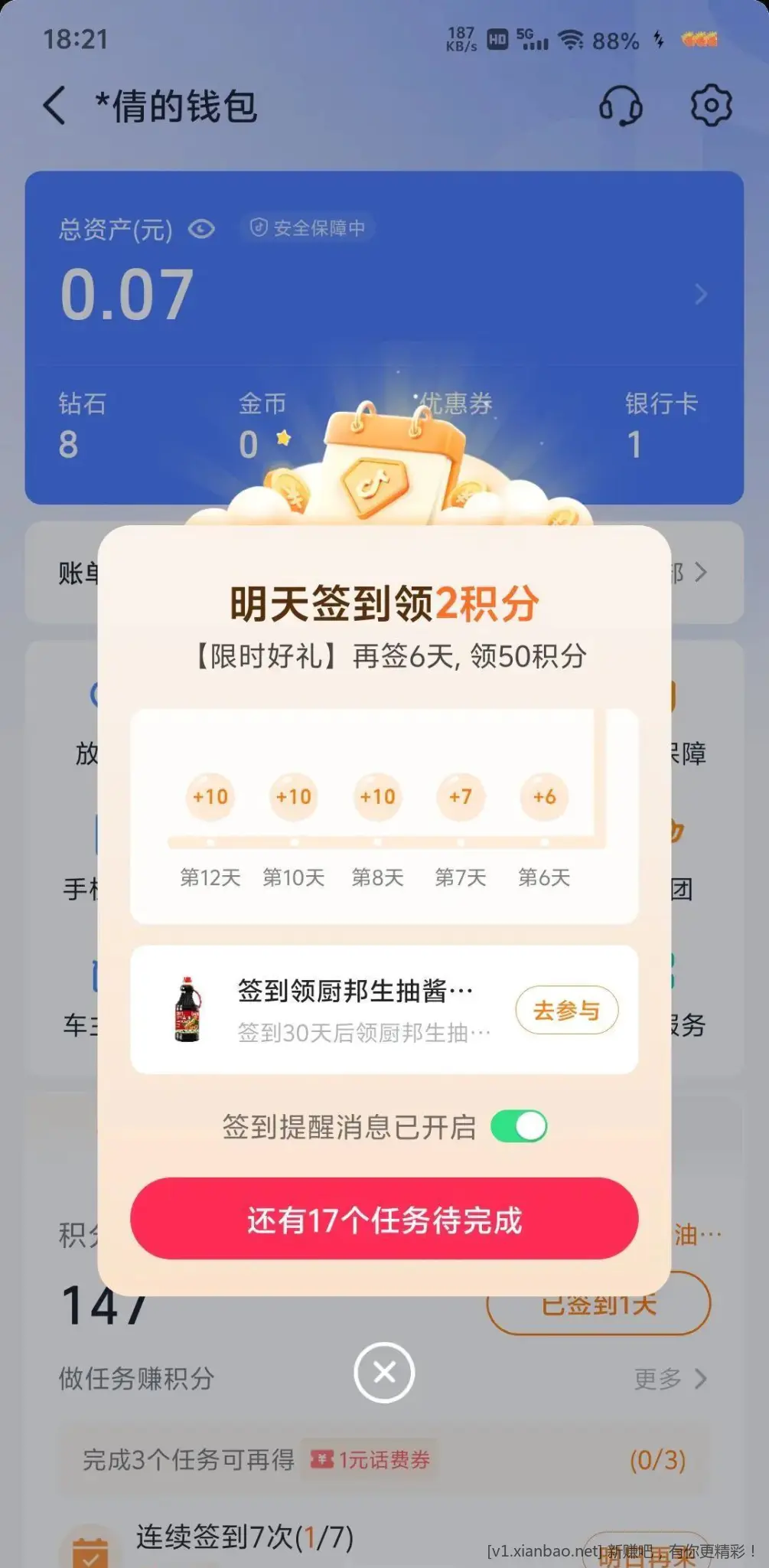Close the sign-in reward popup

coord(384,1373)
